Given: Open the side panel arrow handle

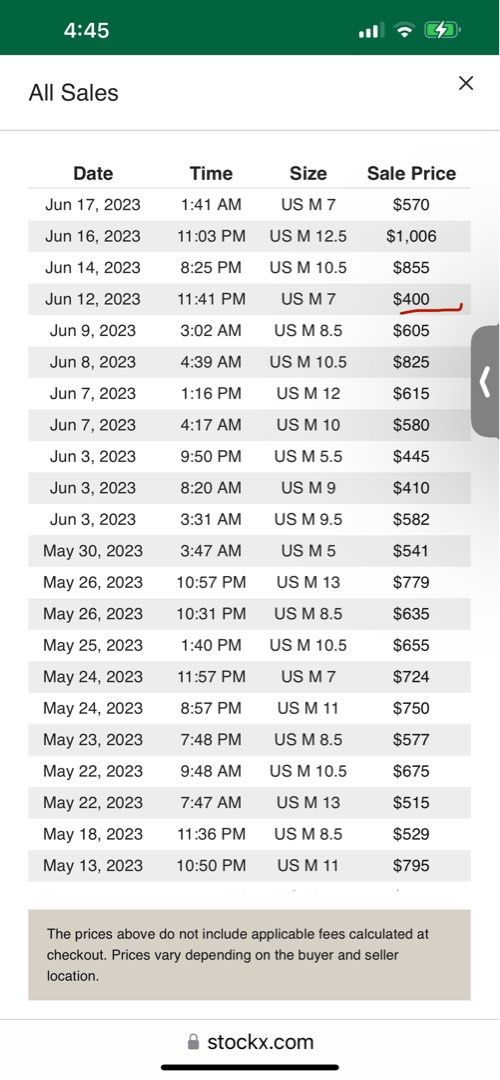Looking at the screenshot, I should tap(486, 382).
